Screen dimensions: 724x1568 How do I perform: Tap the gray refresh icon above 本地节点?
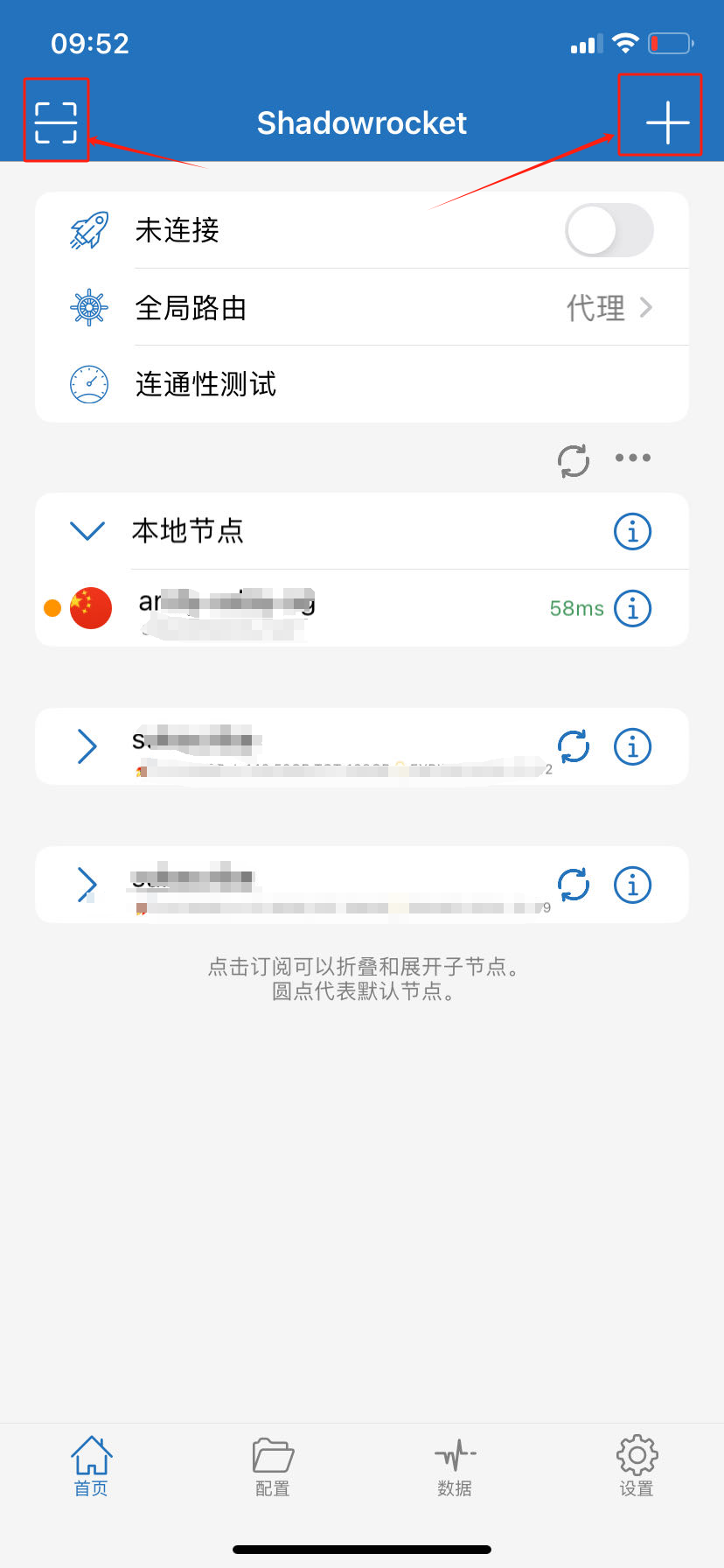click(574, 460)
